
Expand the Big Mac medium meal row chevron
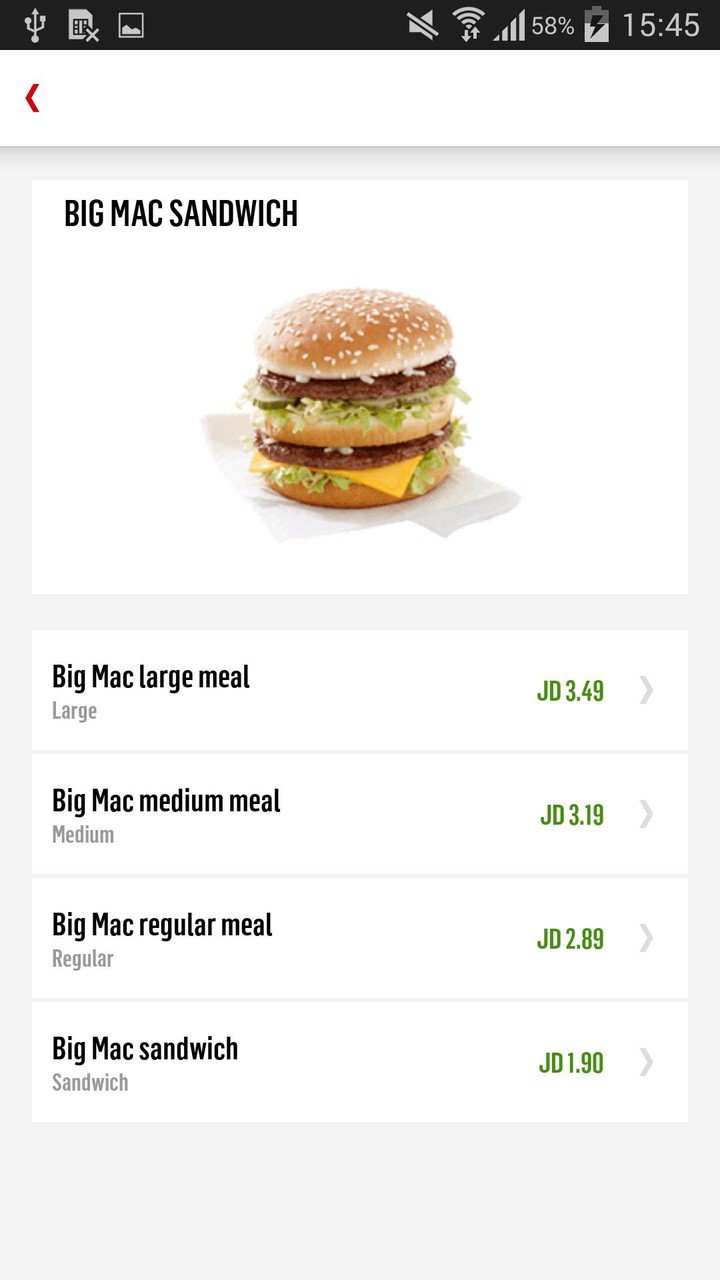pyautogui.click(x=646, y=814)
